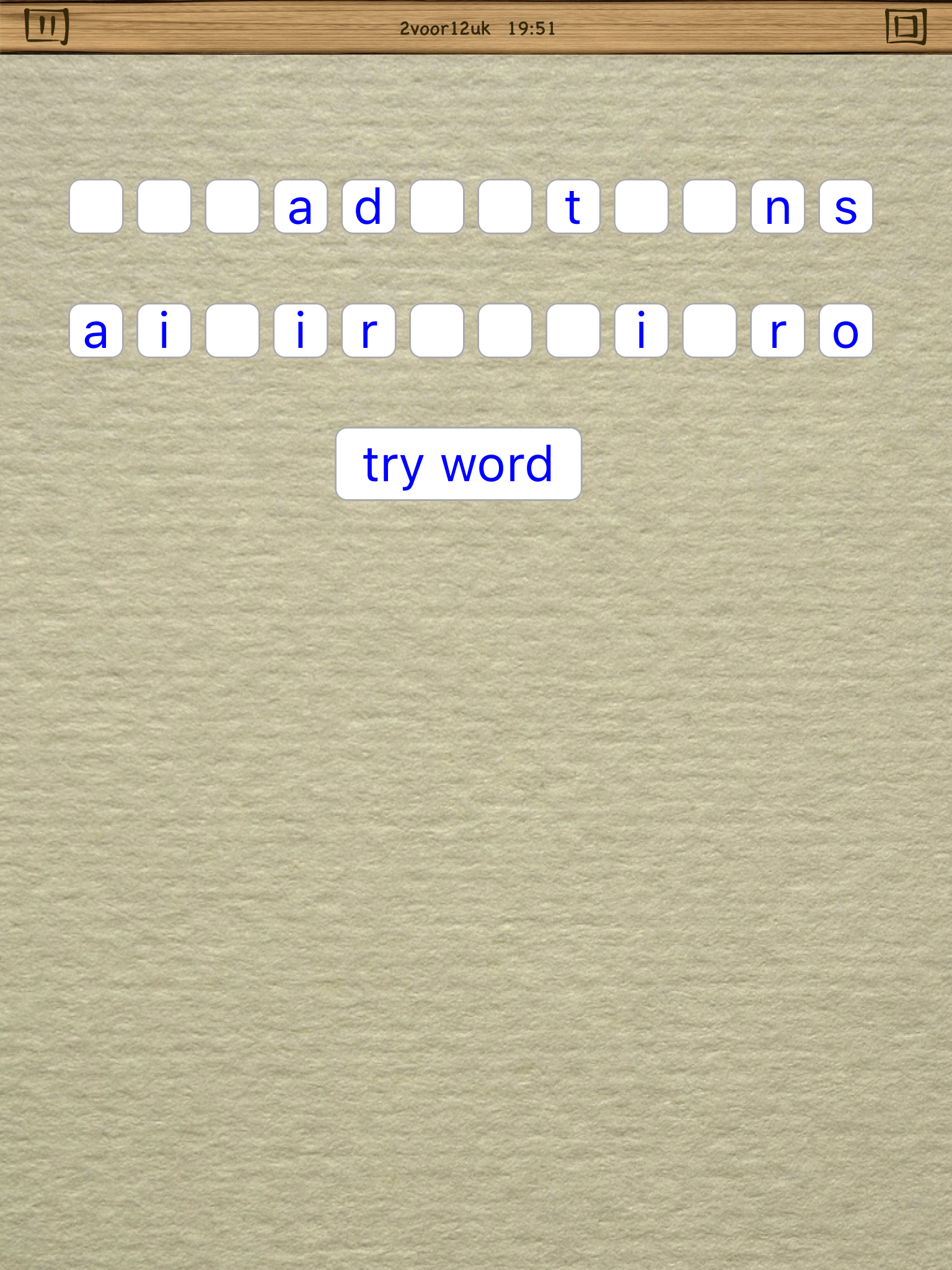Image resolution: width=952 pixels, height=1270 pixels.
Task: Pause the game
Action: point(46,27)
